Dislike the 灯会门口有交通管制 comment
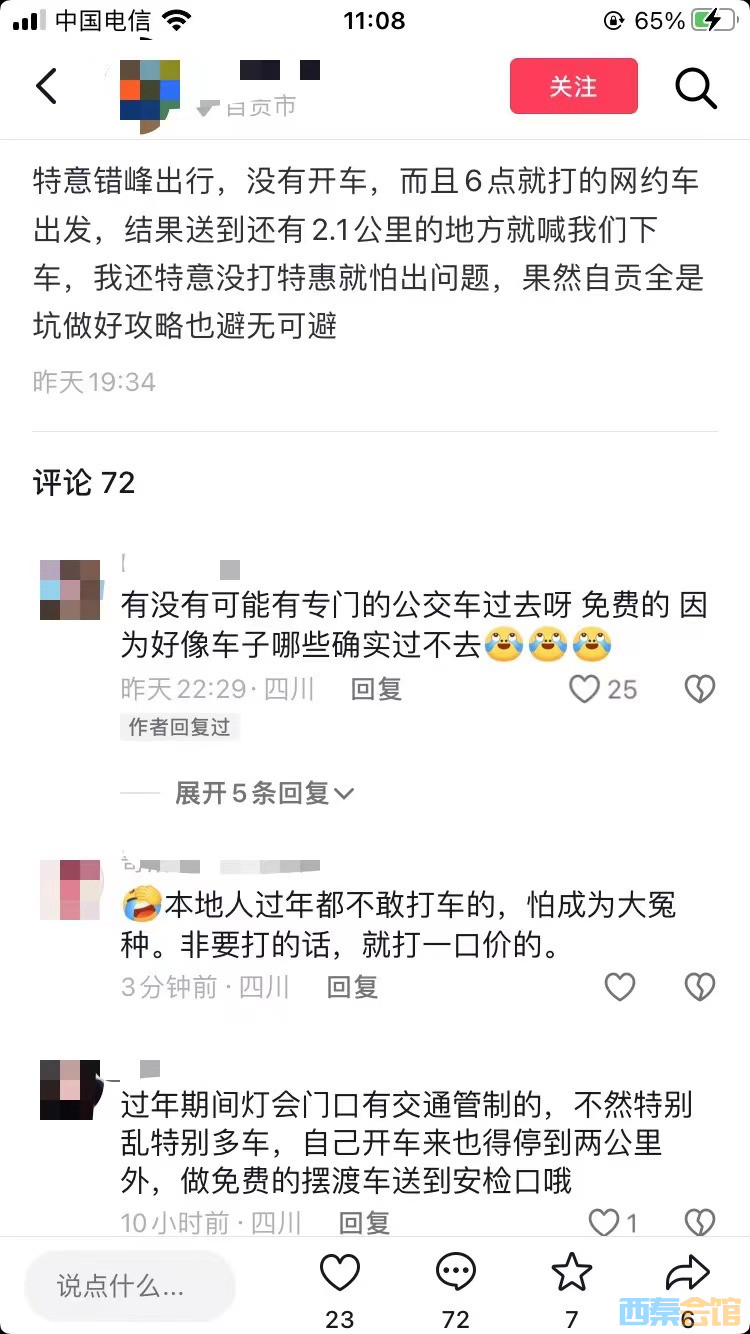The width and height of the screenshot is (750, 1334). [699, 1222]
